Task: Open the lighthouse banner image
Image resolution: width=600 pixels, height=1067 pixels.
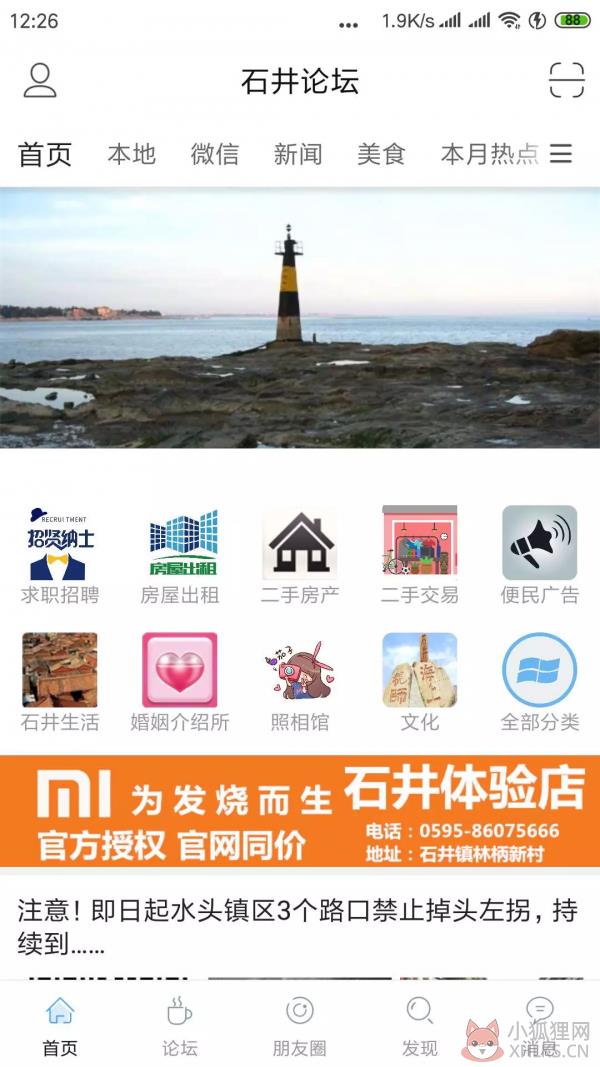Action: pyautogui.click(x=300, y=318)
